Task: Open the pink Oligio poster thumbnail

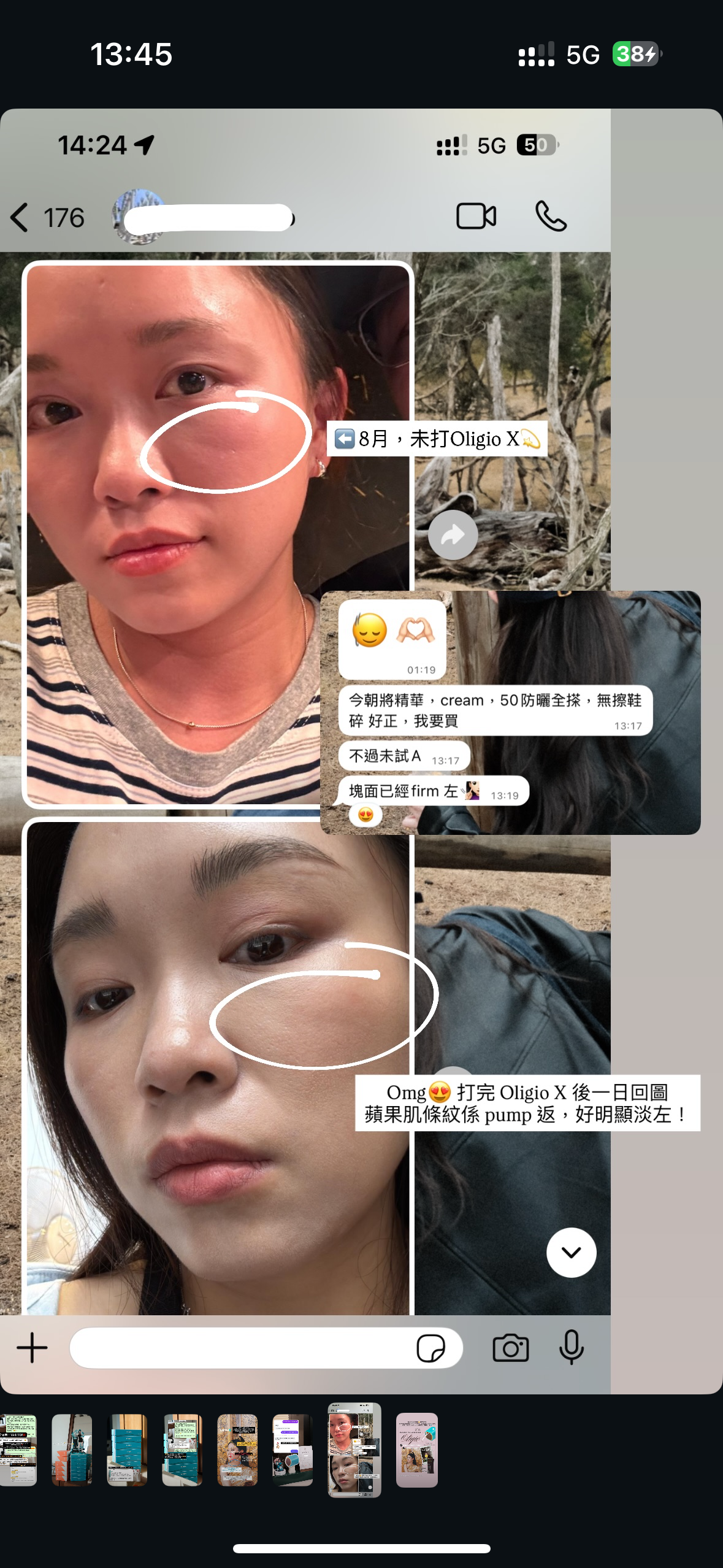Action: coord(416,1450)
